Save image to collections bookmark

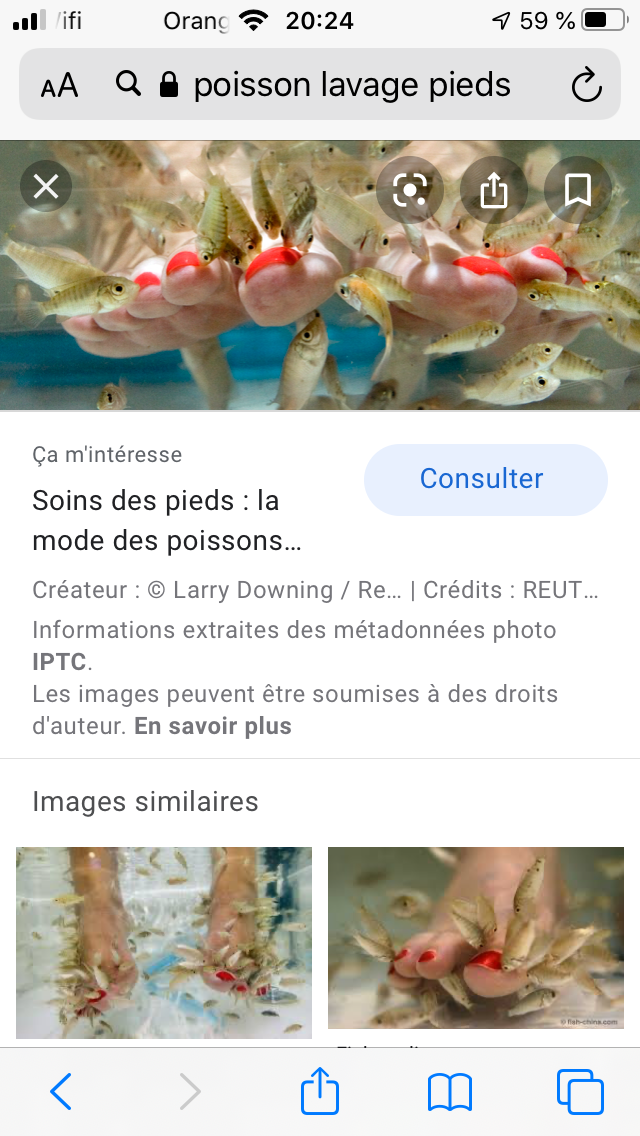(577, 189)
